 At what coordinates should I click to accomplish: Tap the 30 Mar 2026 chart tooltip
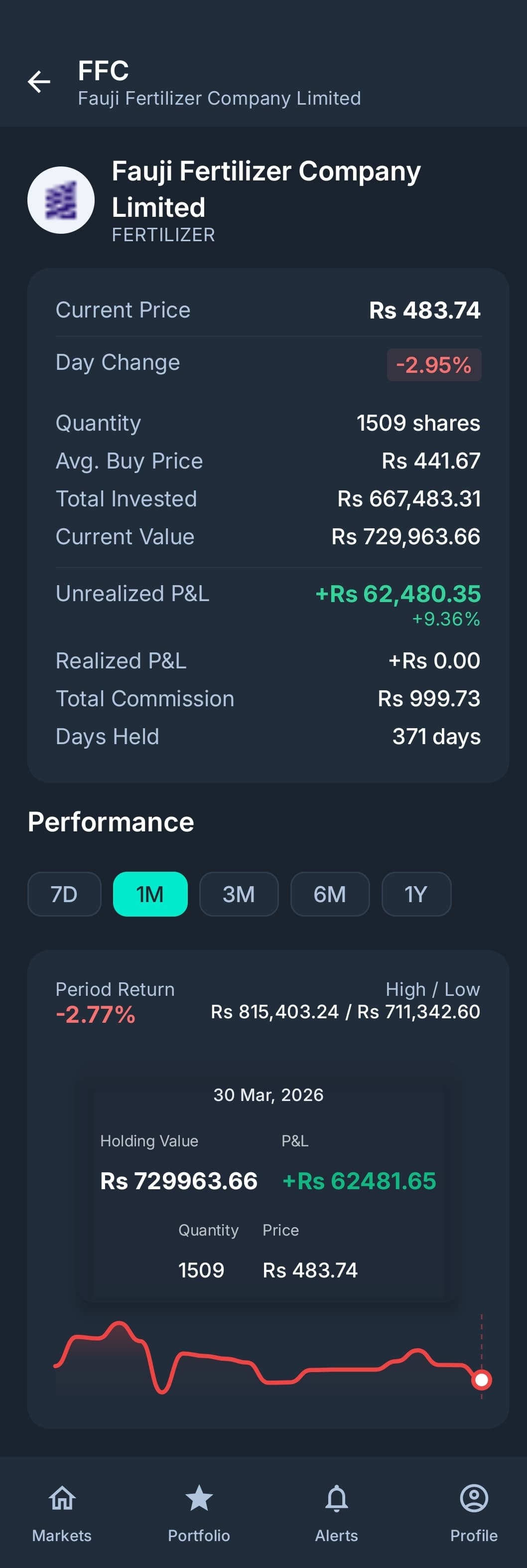(x=268, y=1095)
